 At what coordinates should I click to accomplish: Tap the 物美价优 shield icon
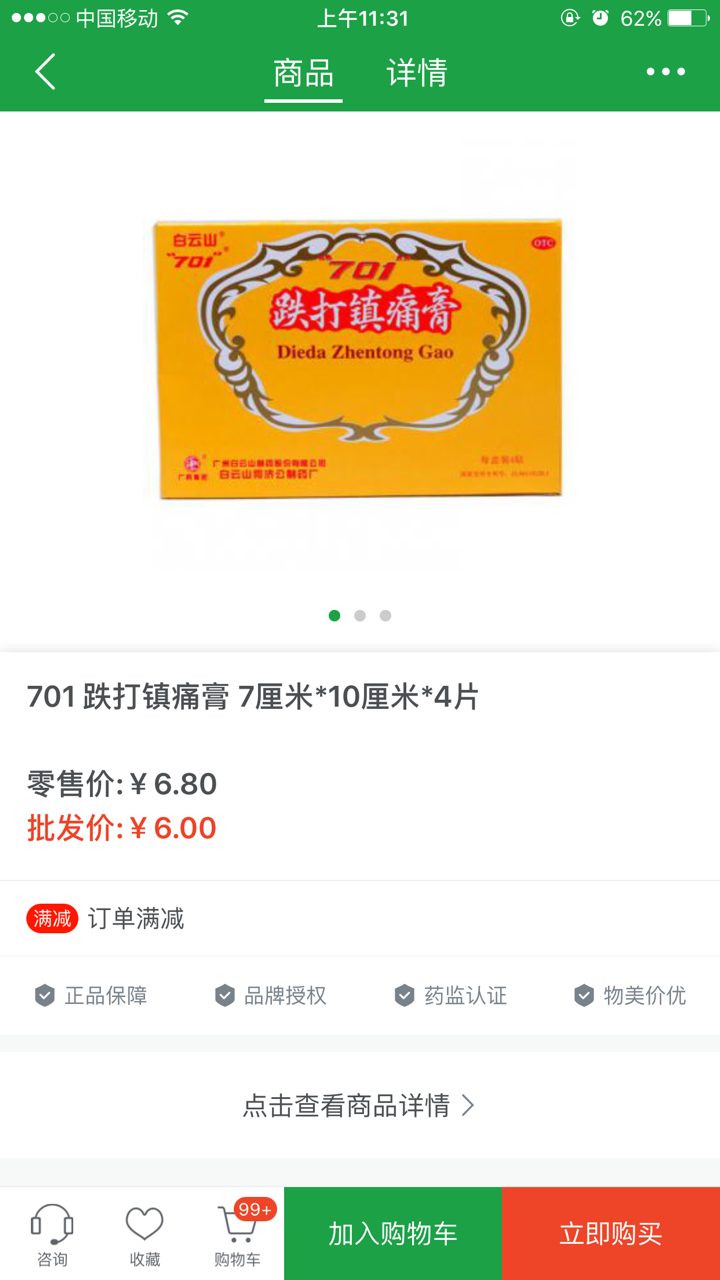tap(583, 995)
